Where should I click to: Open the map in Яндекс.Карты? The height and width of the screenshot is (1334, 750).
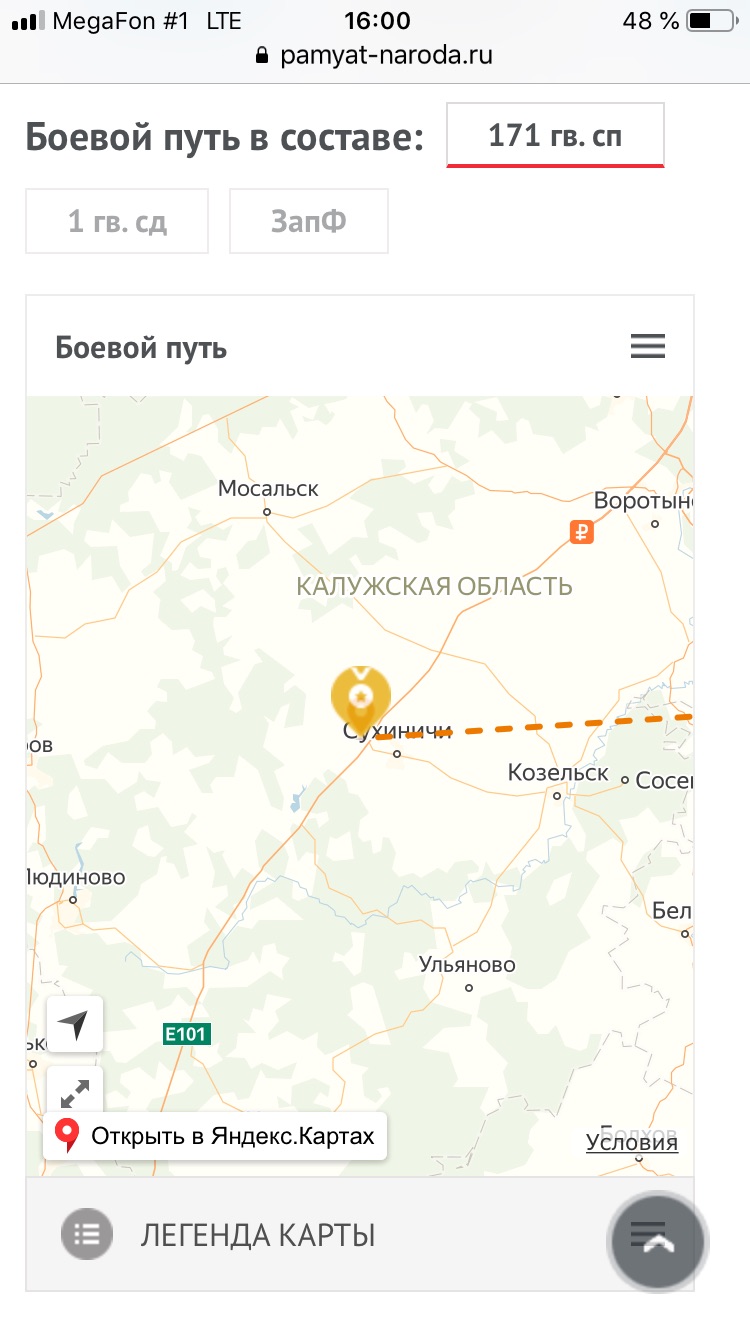point(215,1136)
